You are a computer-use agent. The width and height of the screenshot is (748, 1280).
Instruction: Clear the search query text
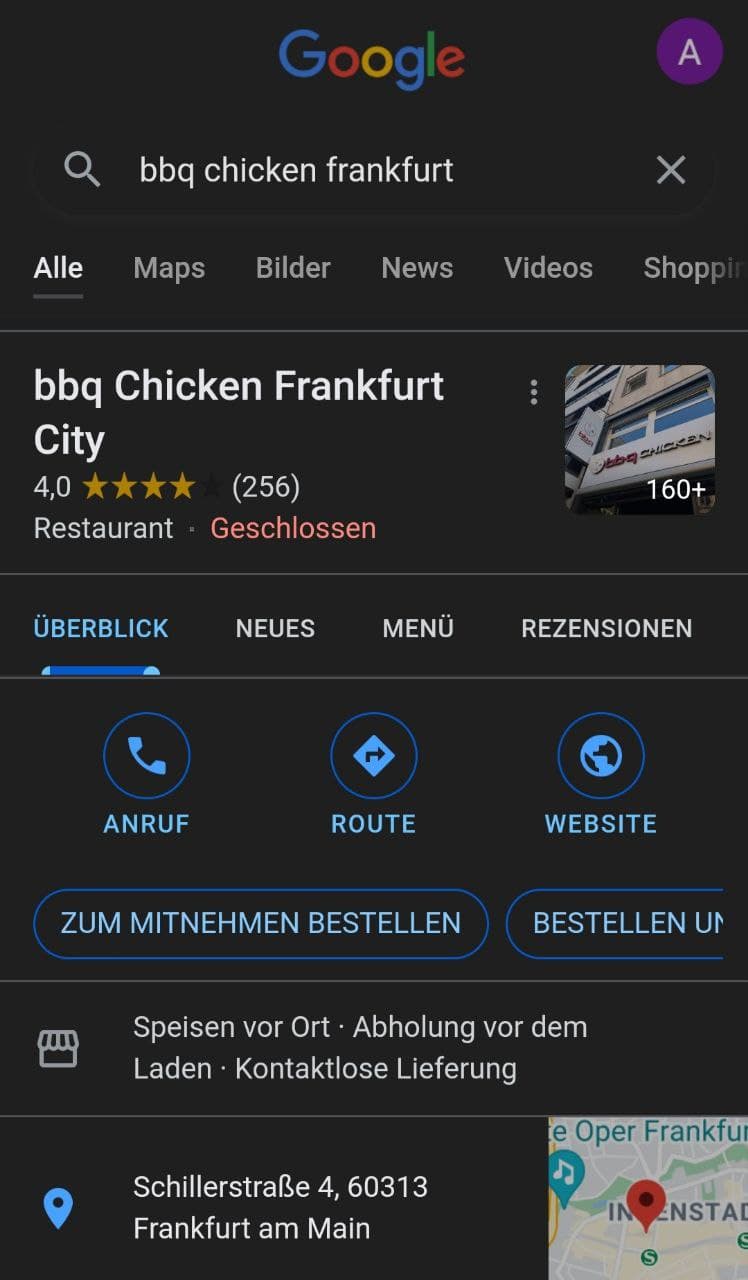tap(670, 170)
